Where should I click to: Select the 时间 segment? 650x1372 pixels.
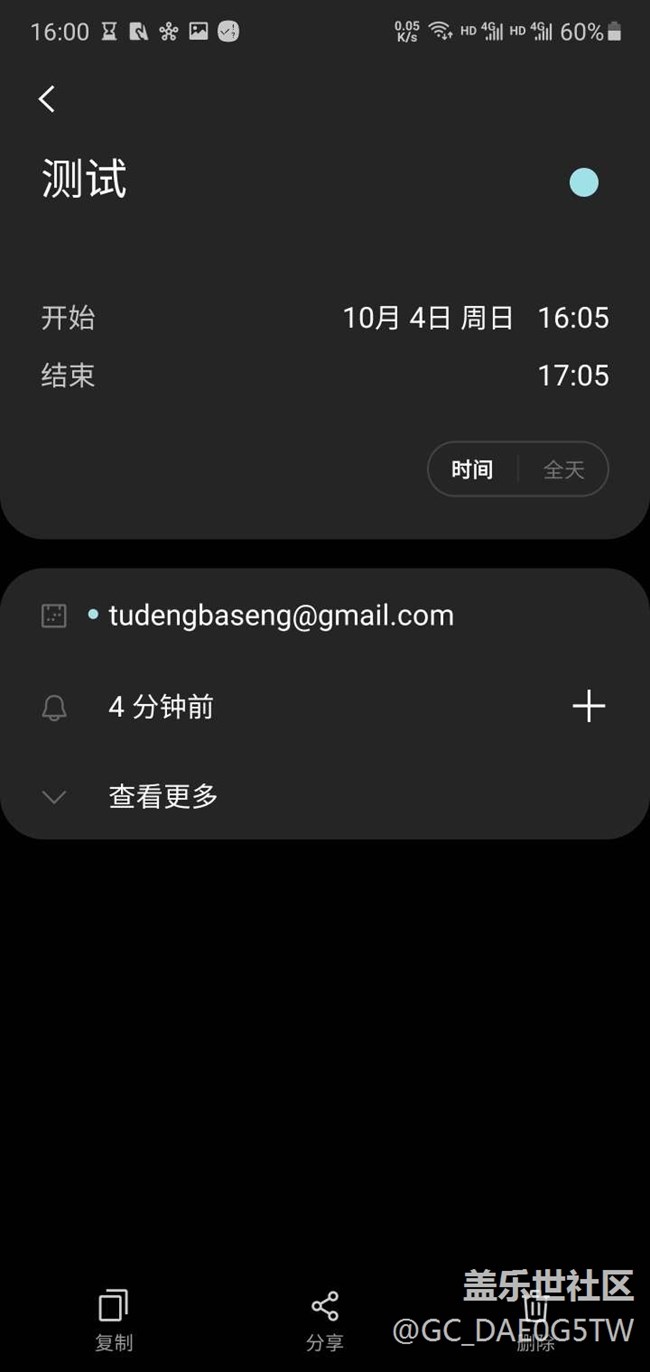[473, 469]
